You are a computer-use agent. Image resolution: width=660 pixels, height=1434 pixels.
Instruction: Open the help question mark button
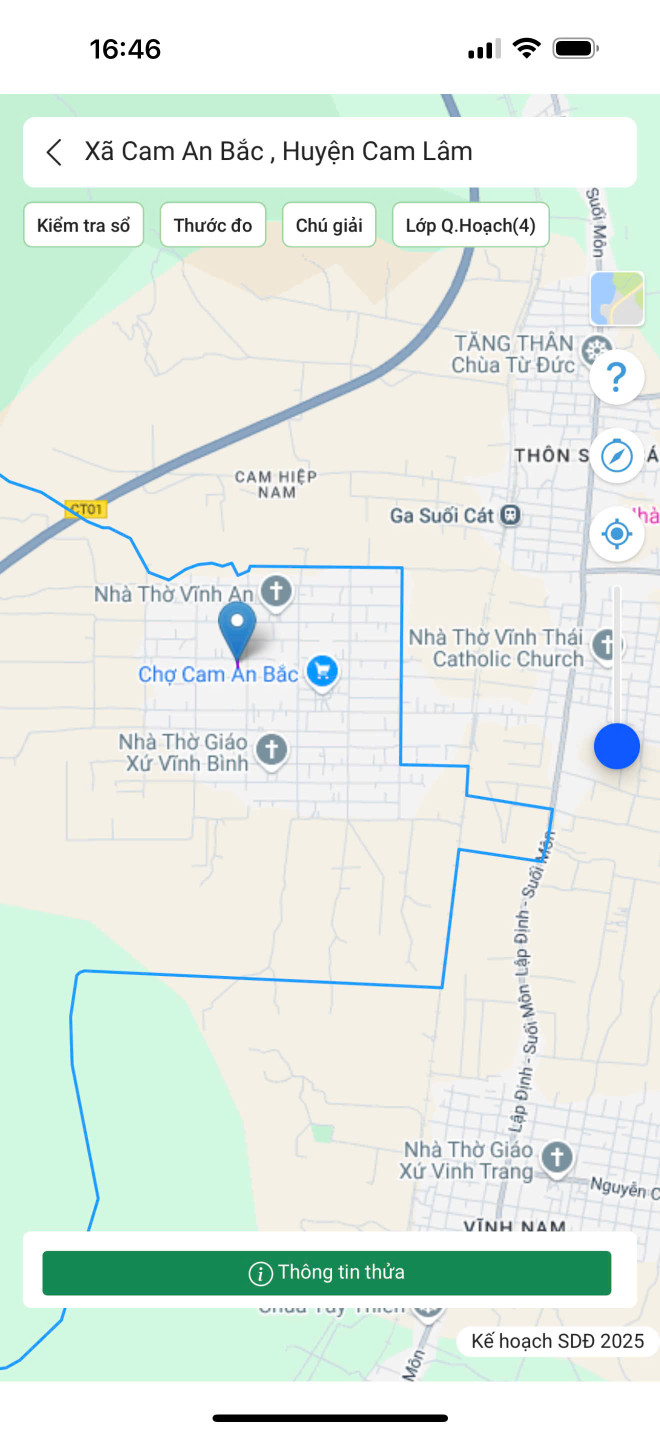tap(617, 378)
